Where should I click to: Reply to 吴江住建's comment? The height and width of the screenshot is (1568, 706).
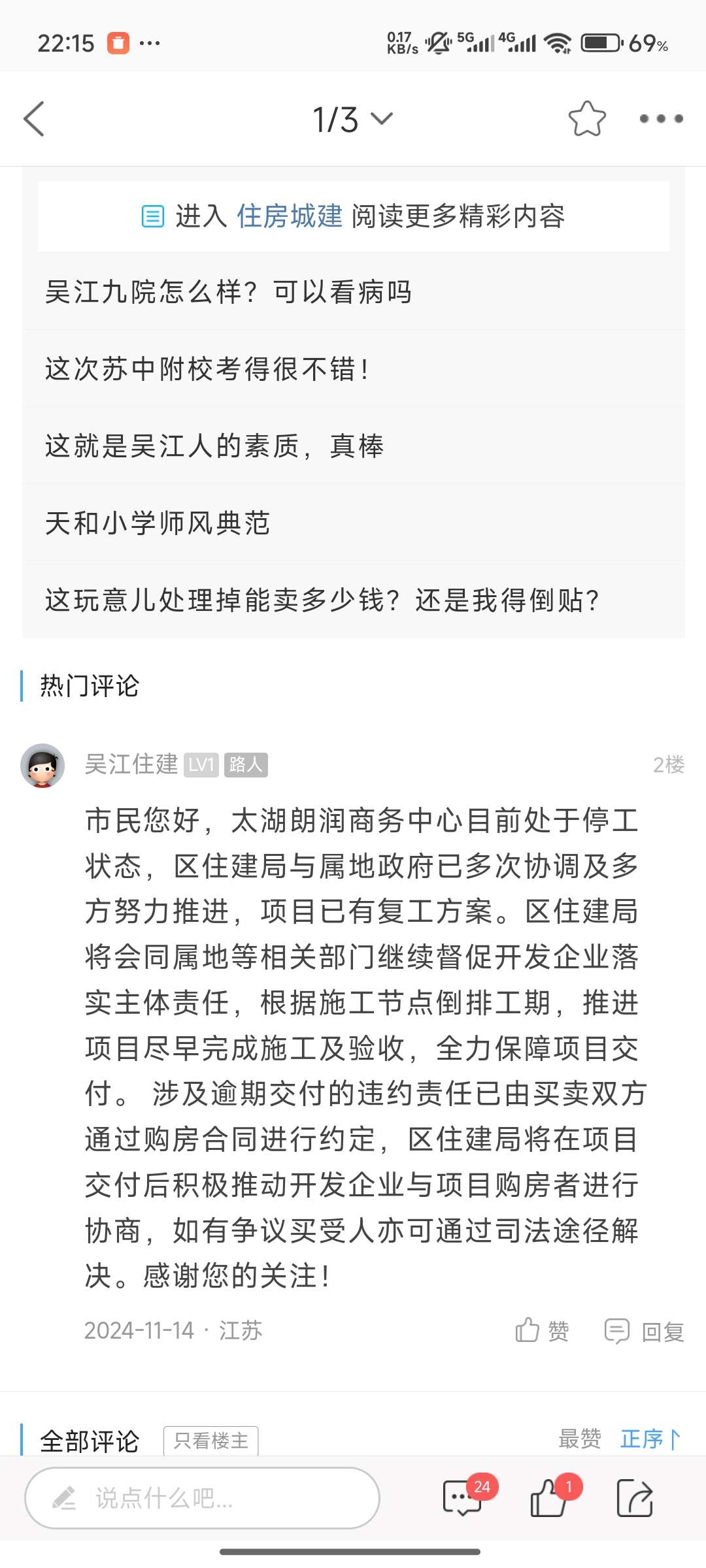(x=645, y=1331)
